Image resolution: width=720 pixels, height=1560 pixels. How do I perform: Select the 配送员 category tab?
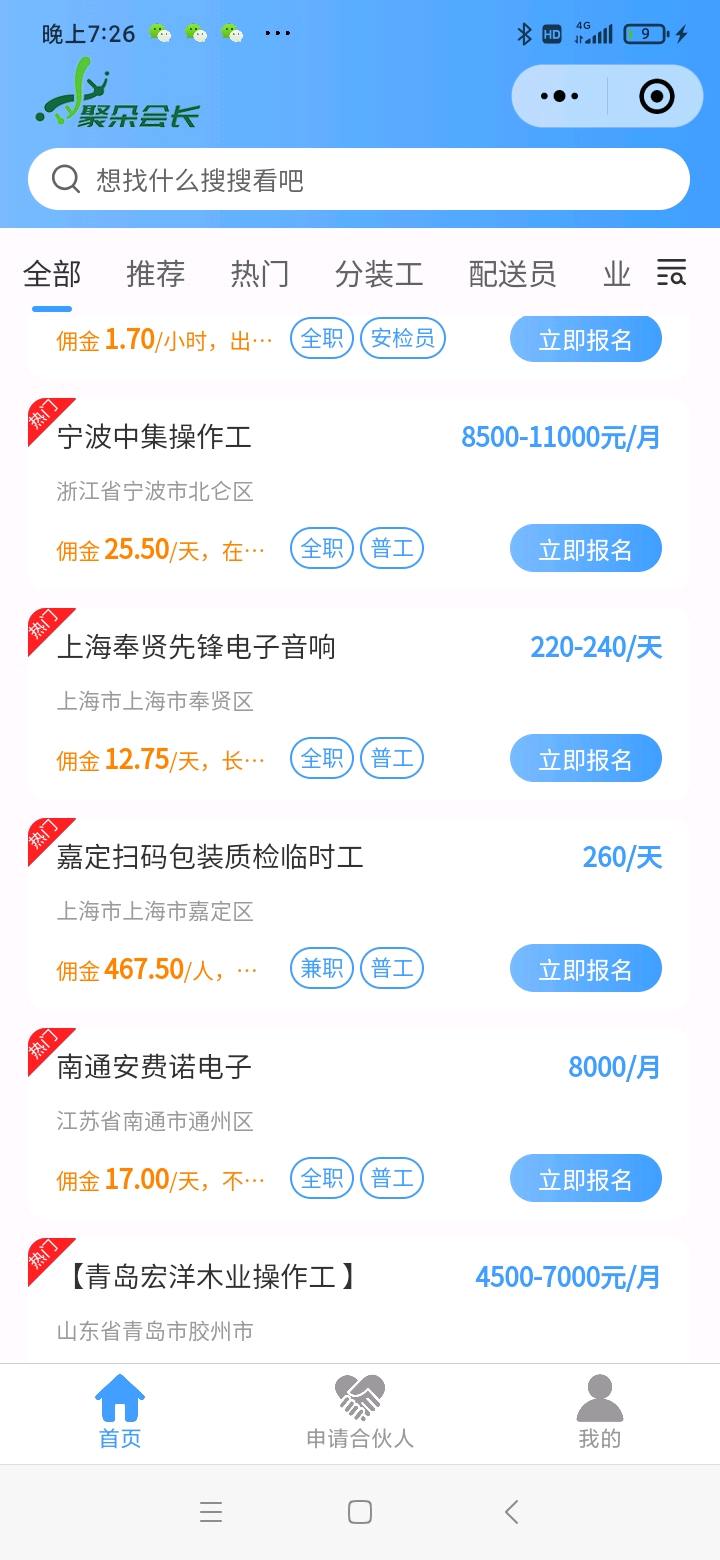pyautogui.click(x=512, y=274)
